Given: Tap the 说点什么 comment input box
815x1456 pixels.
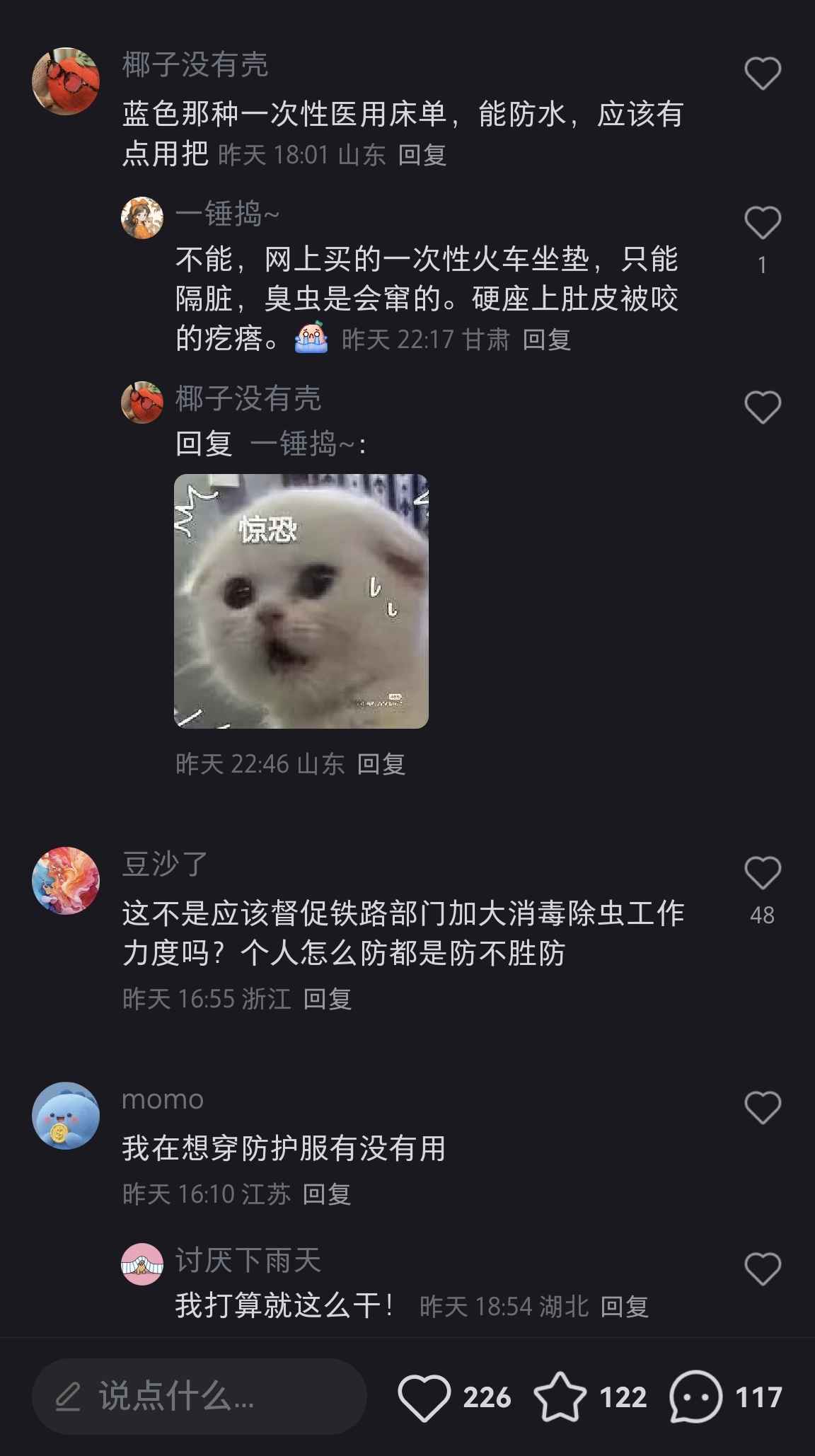Looking at the screenshot, I should pyautogui.click(x=199, y=1397).
